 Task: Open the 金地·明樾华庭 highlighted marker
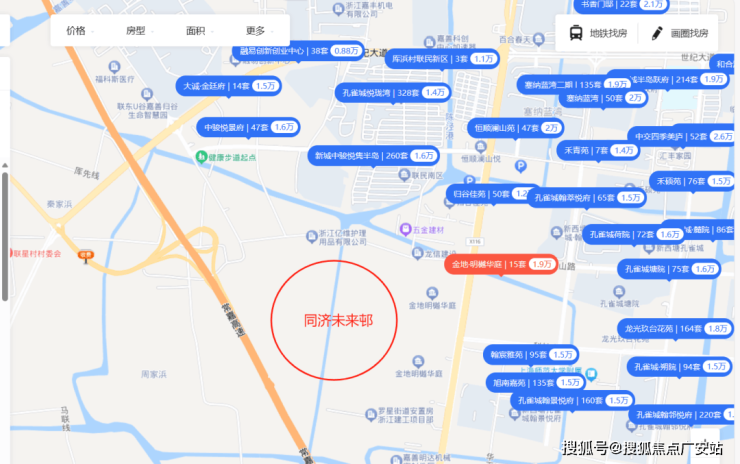[500, 264]
